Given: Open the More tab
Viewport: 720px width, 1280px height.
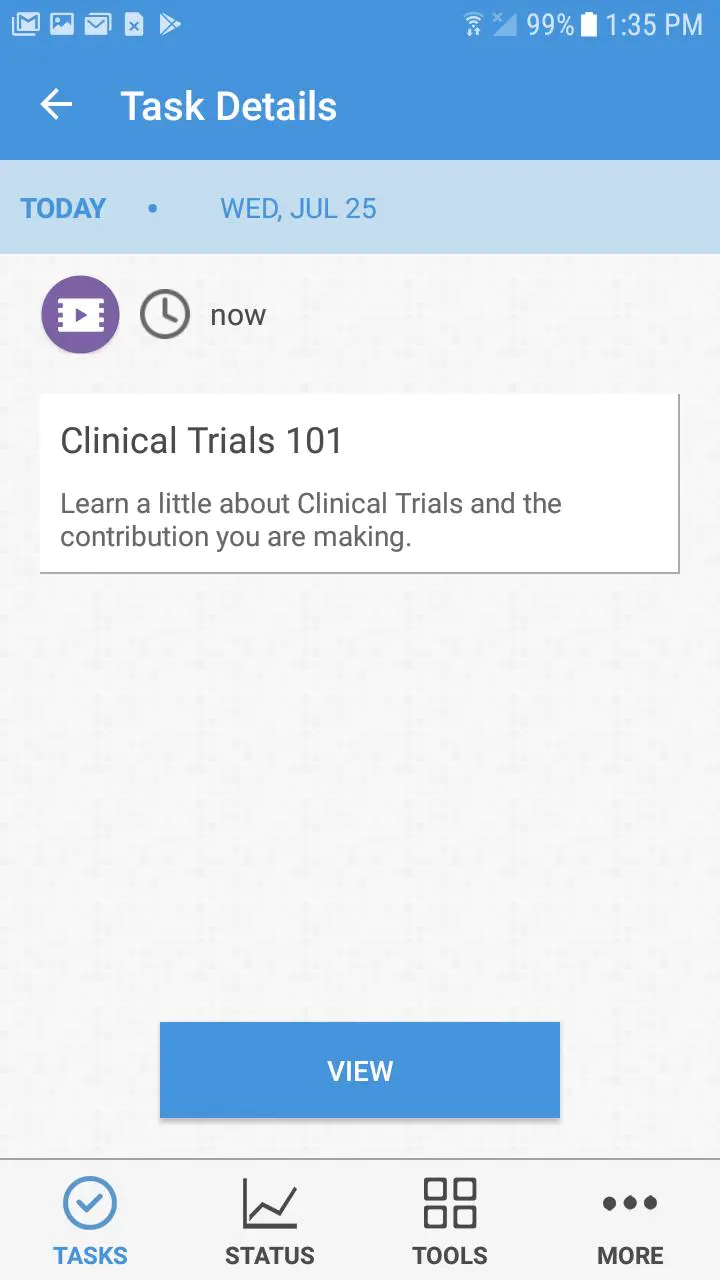Looking at the screenshot, I should coord(630,1221).
